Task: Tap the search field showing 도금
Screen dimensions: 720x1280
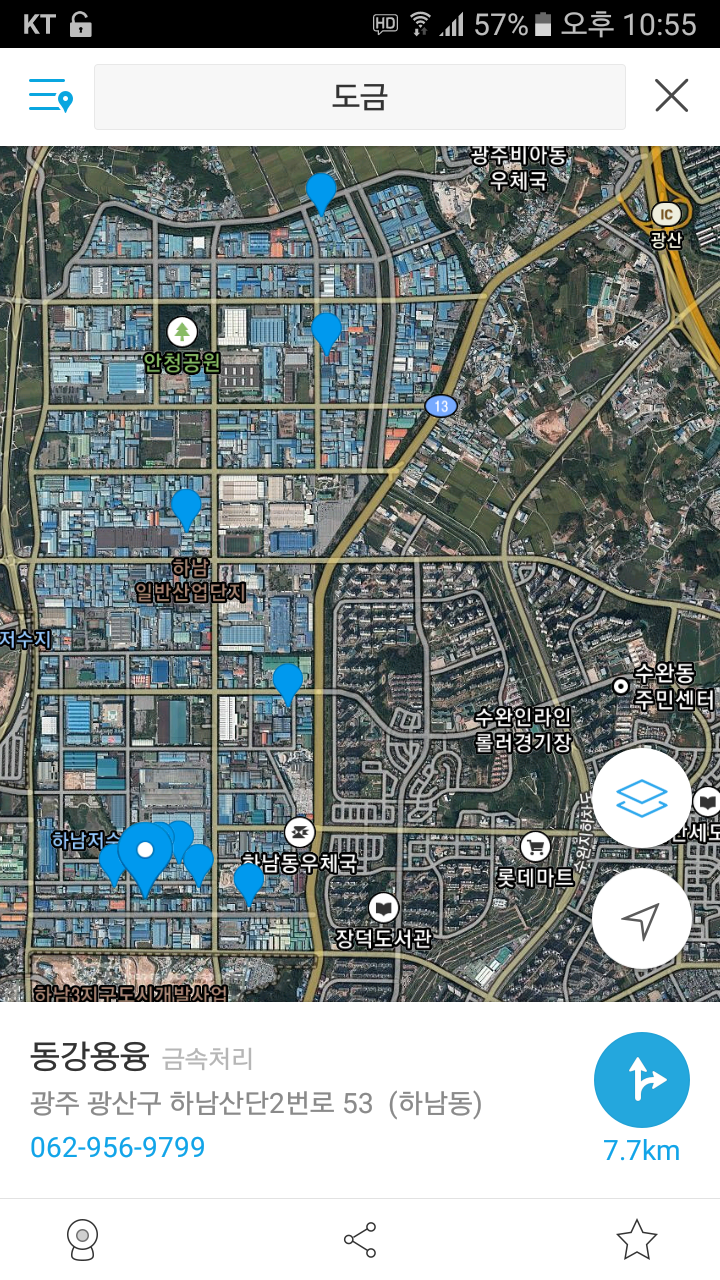Action: point(360,97)
